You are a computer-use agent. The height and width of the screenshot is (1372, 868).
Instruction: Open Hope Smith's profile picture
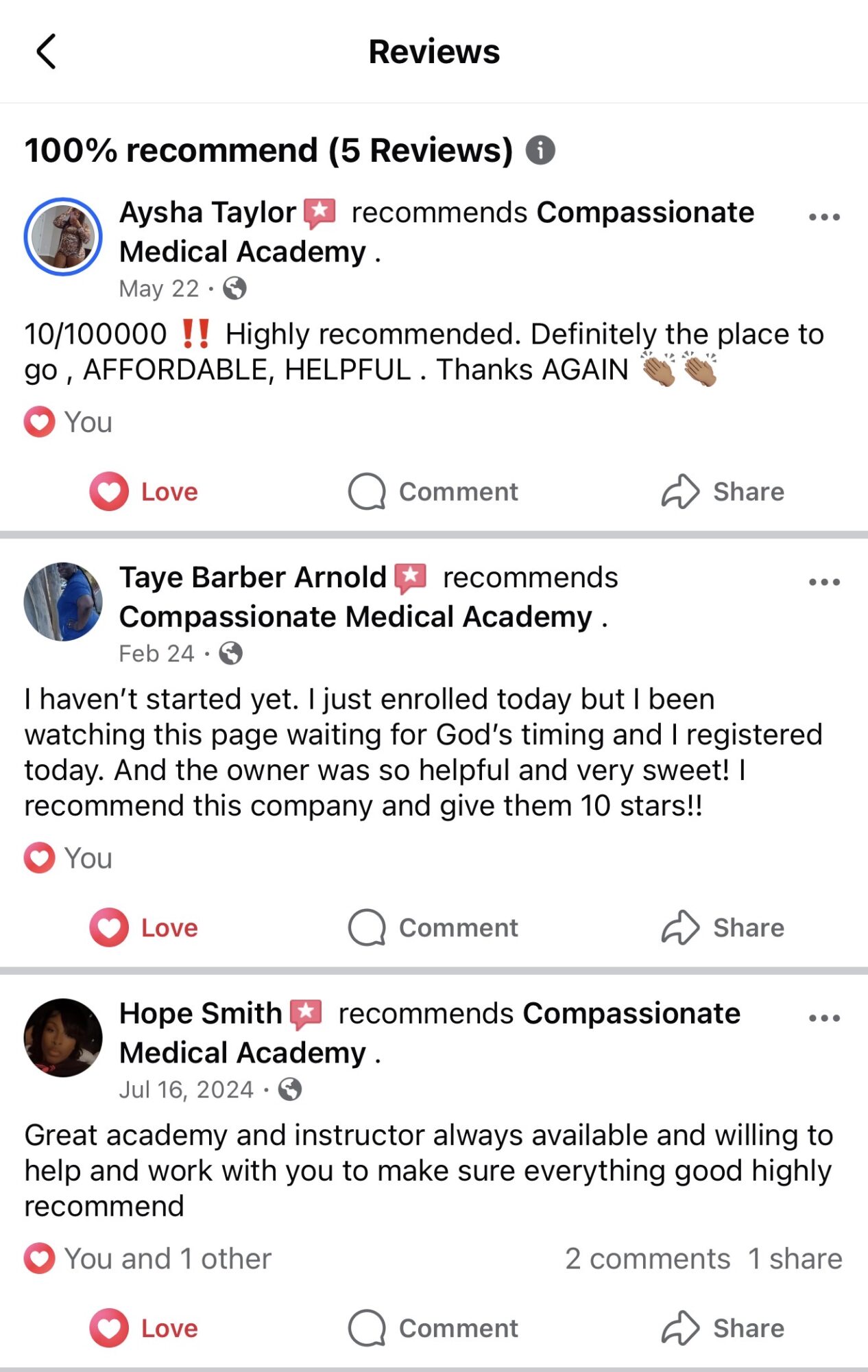[x=63, y=1037]
